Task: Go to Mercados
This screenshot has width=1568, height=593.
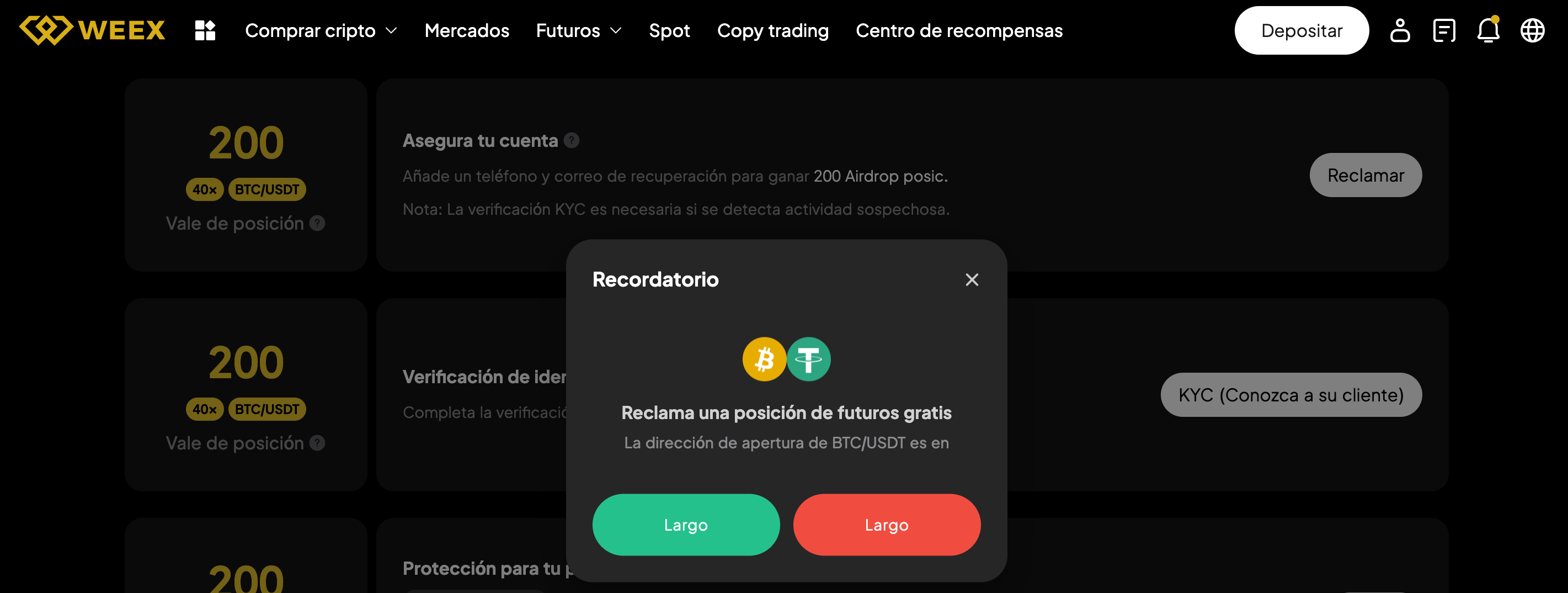Action: point(466,30)
